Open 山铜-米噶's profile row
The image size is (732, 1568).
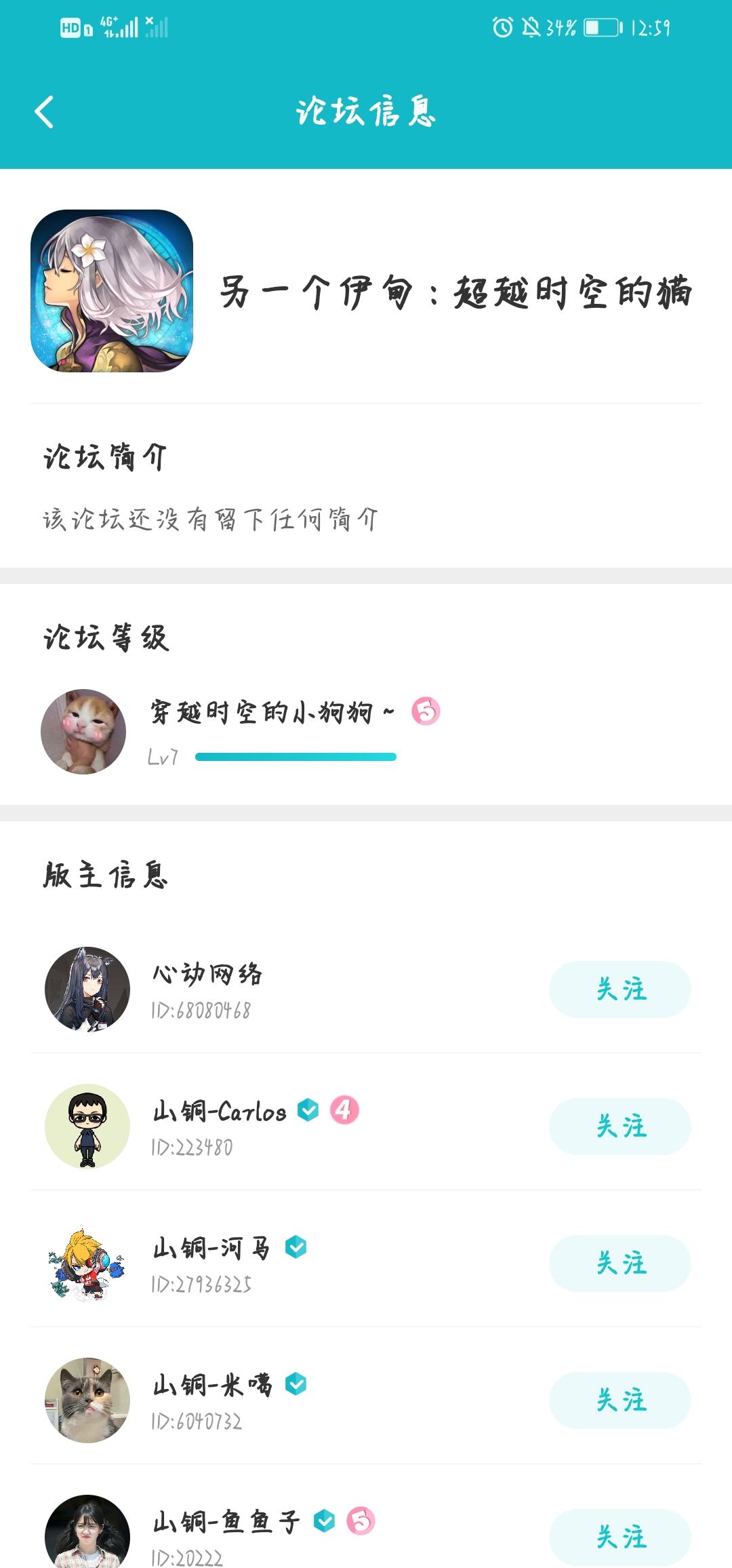click(x=366, y=1400)
